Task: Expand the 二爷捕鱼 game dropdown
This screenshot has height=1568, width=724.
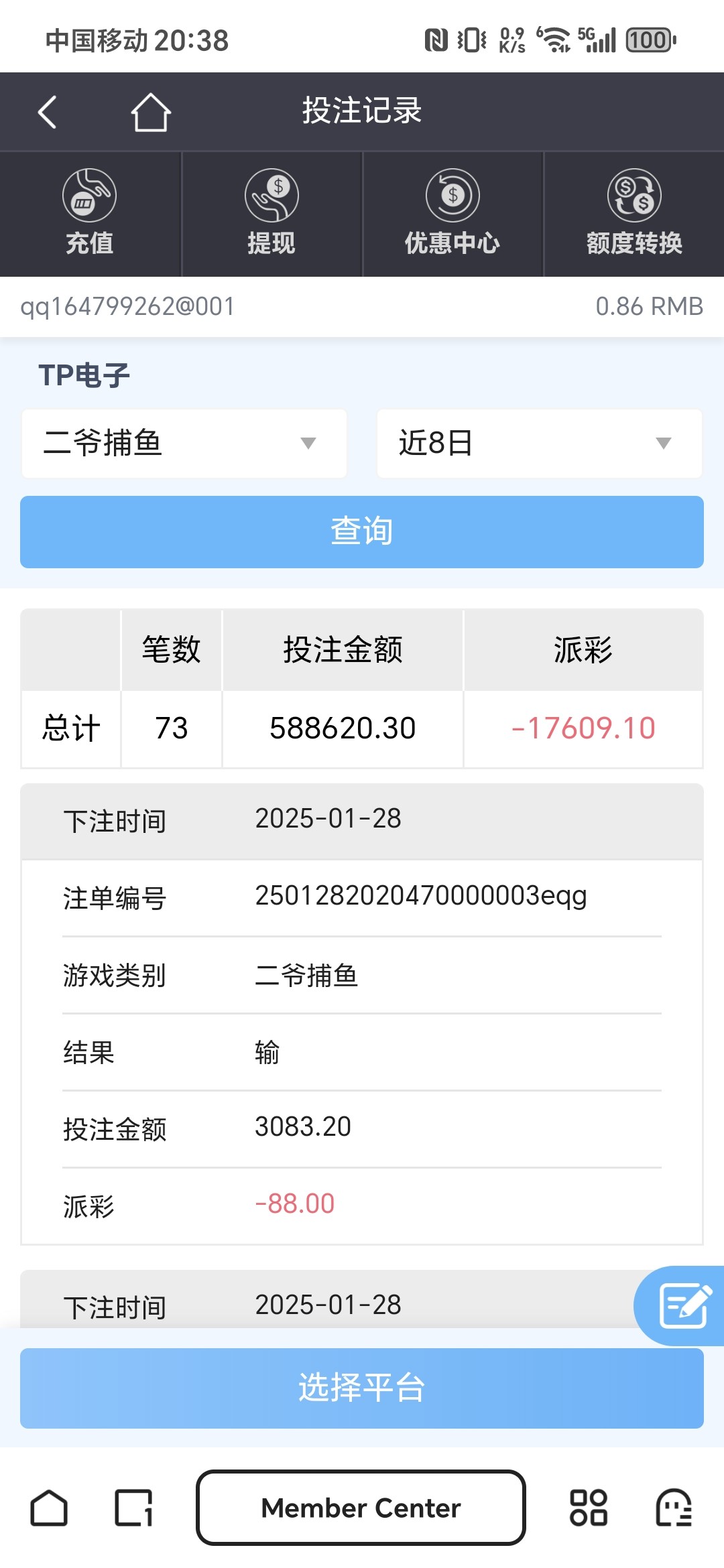Action: [x=184, y=444]
